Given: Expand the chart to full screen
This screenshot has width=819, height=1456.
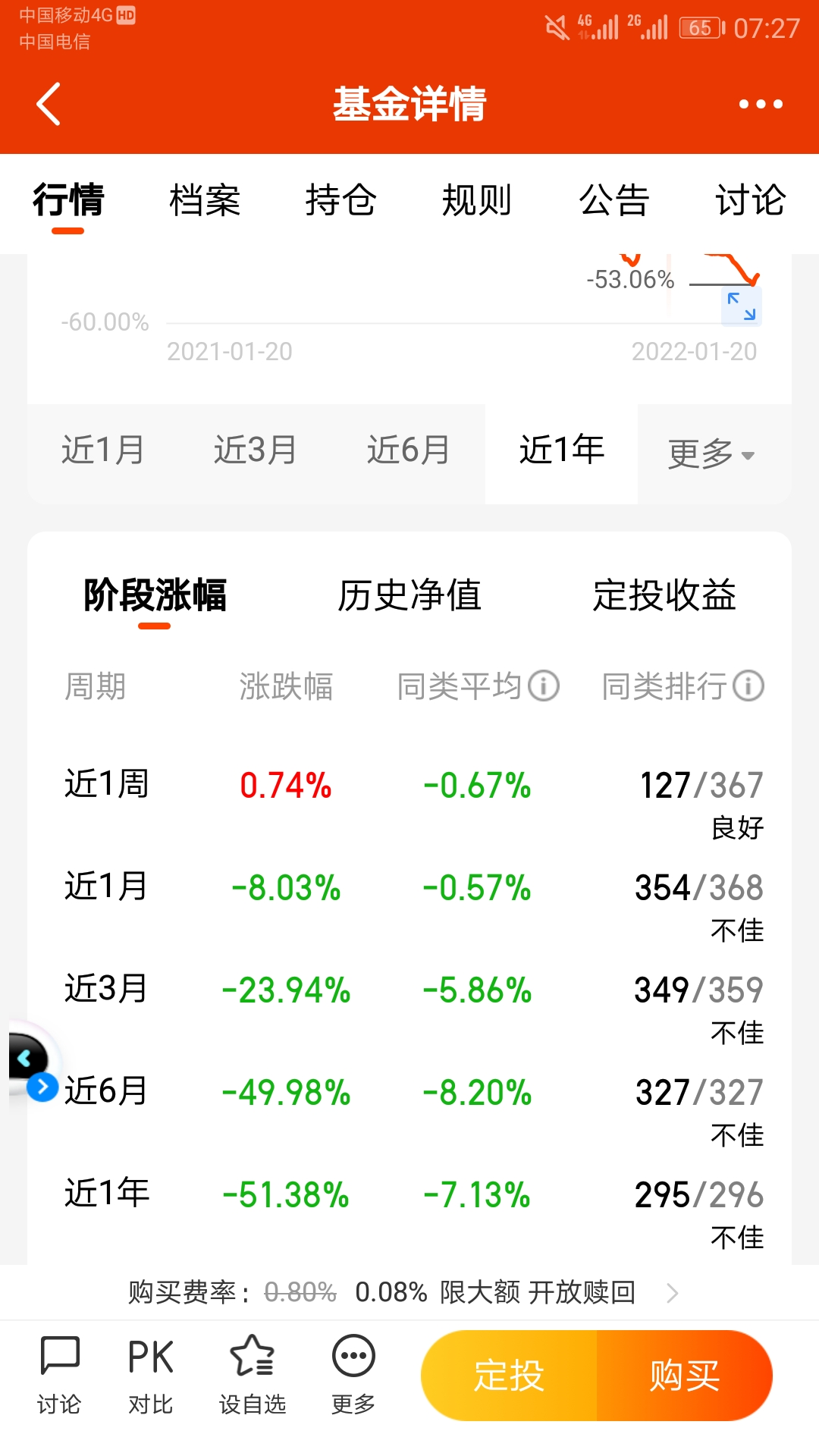Looking at the screenshot, I should 741,306.
